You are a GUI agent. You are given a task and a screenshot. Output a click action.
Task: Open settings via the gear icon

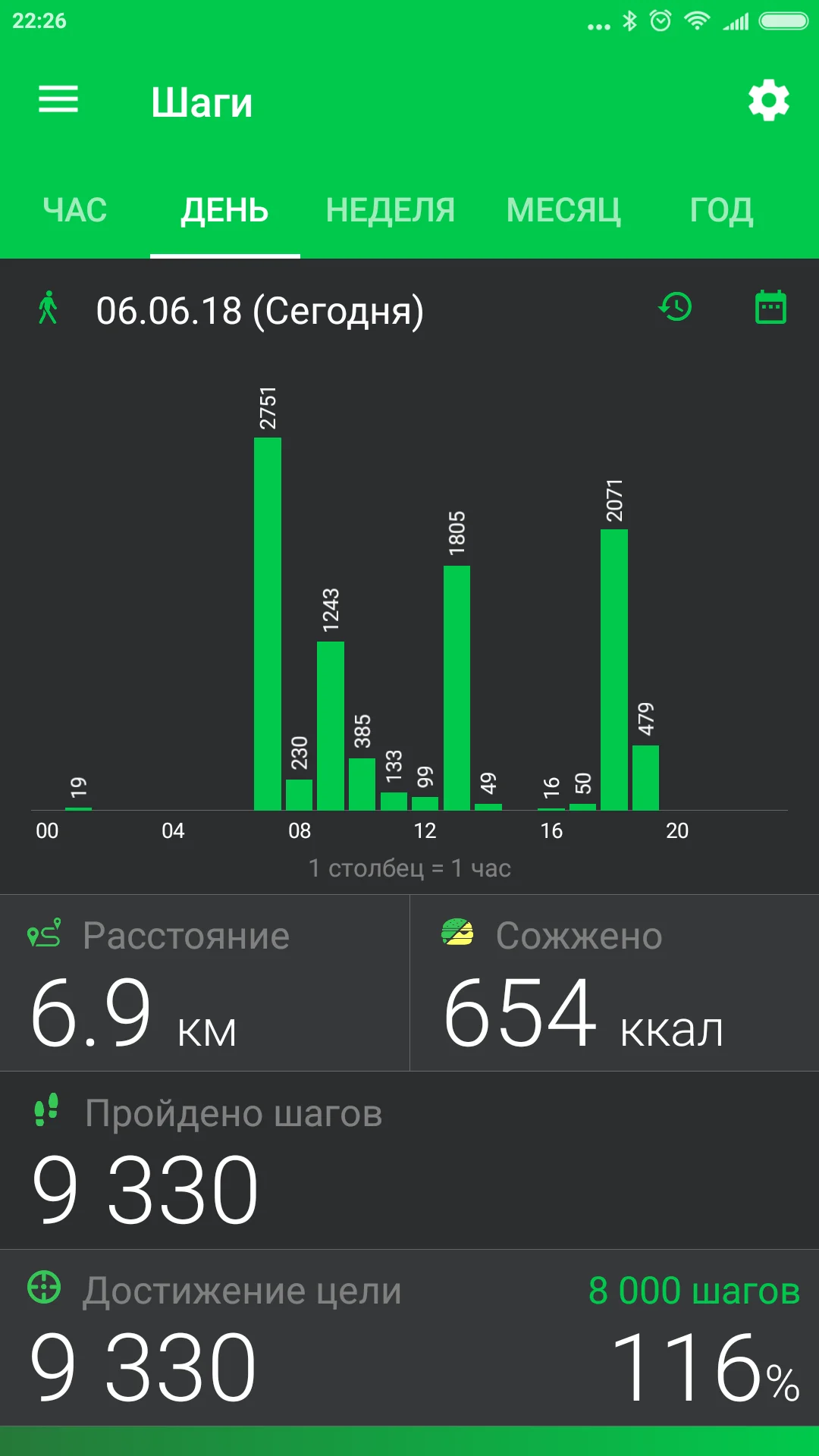768,100
